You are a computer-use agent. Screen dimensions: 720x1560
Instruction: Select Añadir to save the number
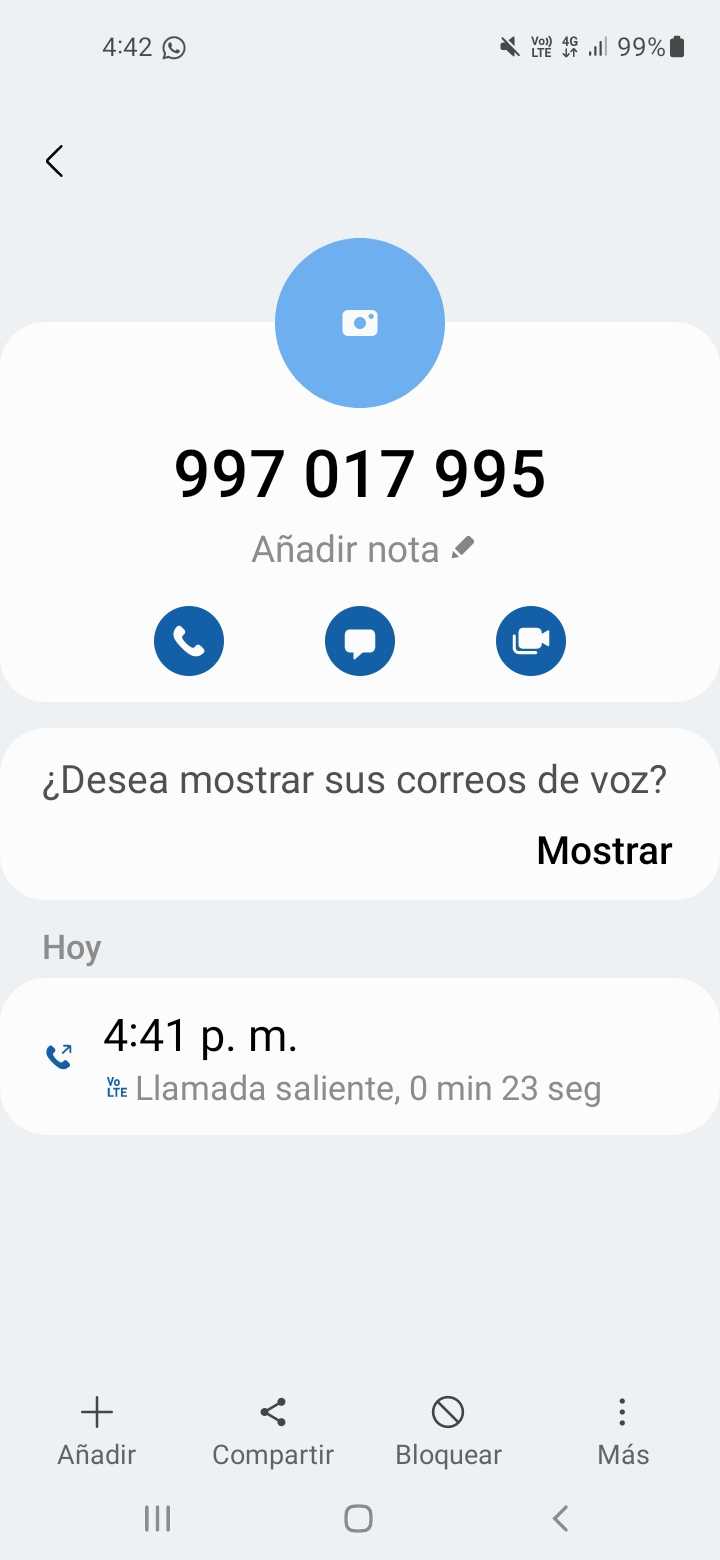click(x=97, y=1431)
